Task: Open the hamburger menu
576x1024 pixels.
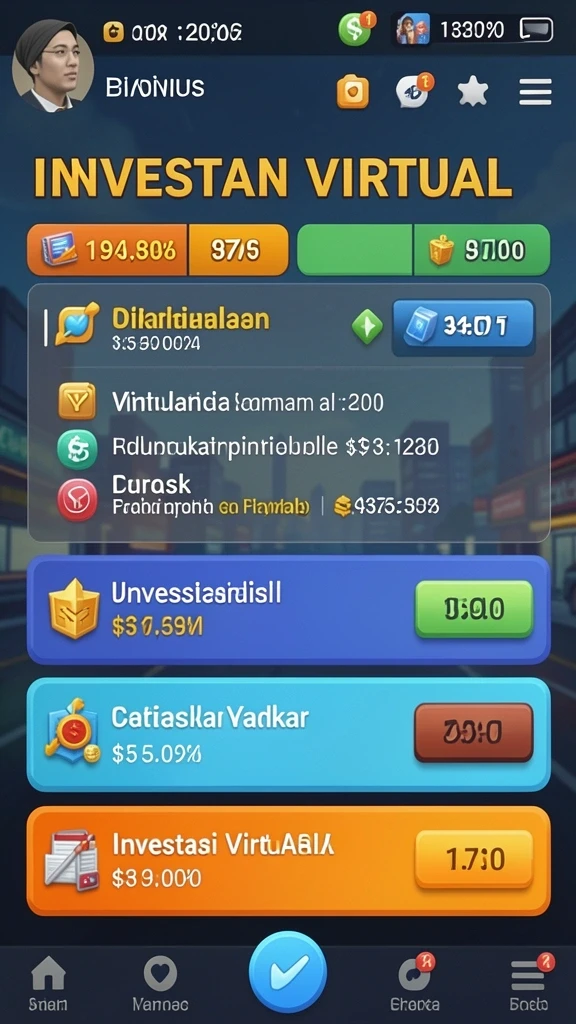Action: click(x=535, y=91)
